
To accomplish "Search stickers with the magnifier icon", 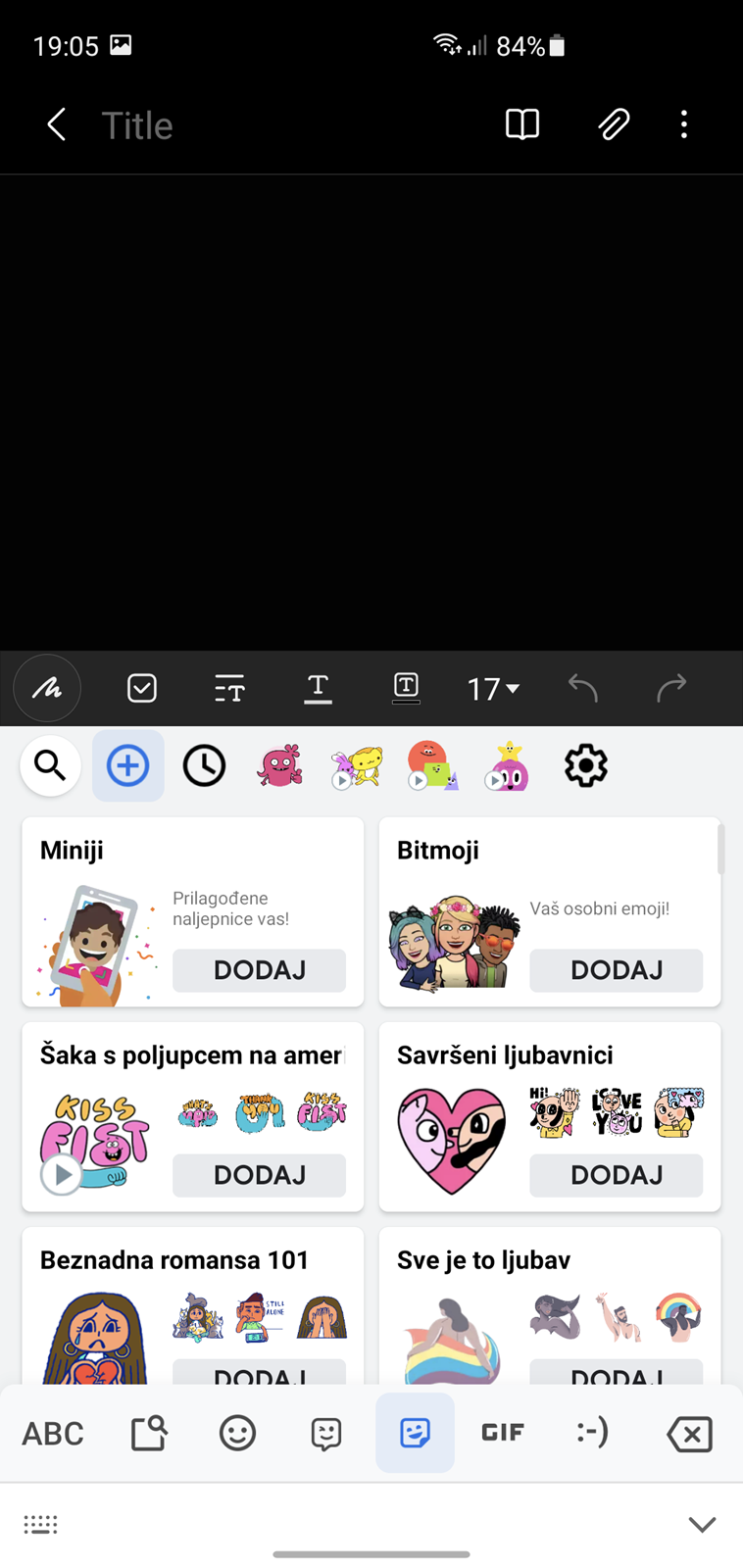I will click(50, 765).
